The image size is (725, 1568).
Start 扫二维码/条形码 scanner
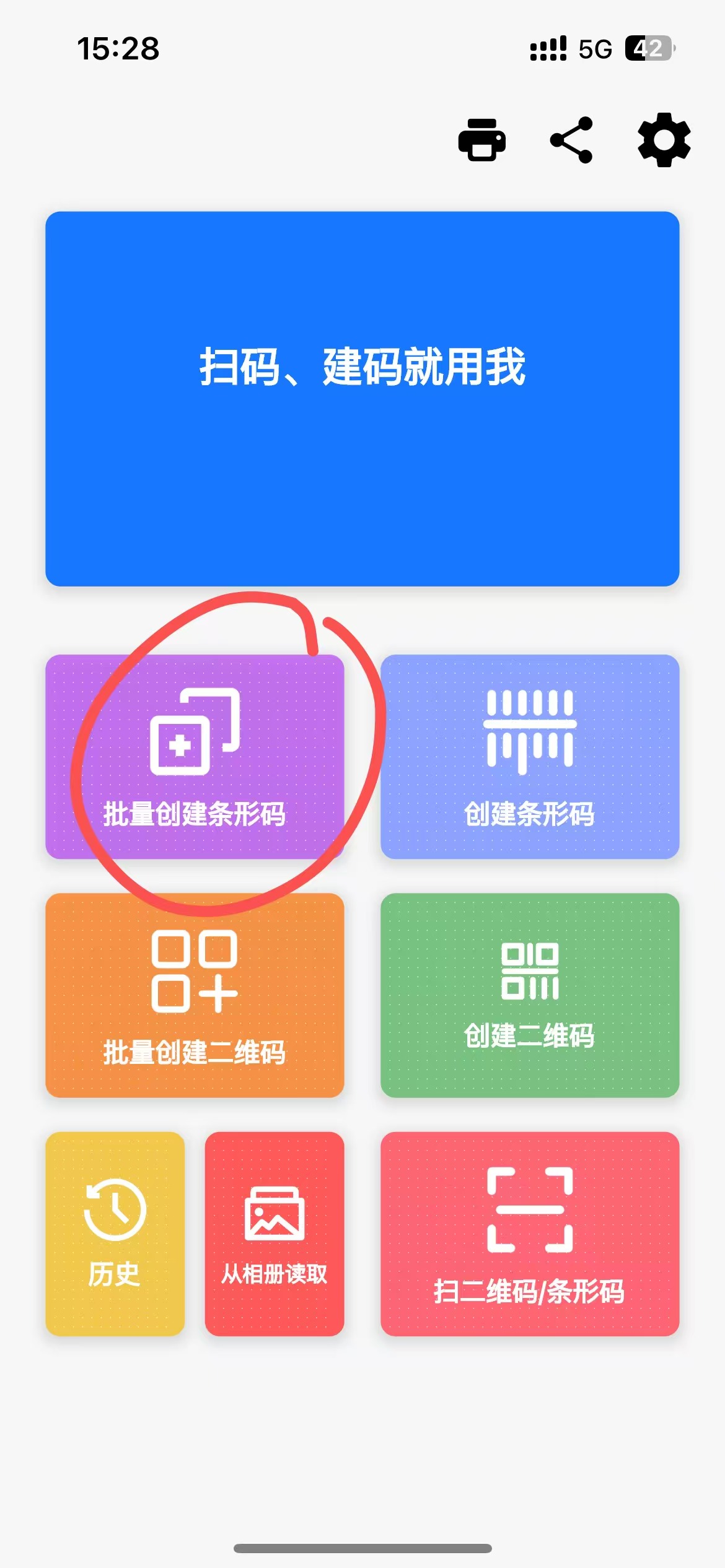[x=530, y=1234]
